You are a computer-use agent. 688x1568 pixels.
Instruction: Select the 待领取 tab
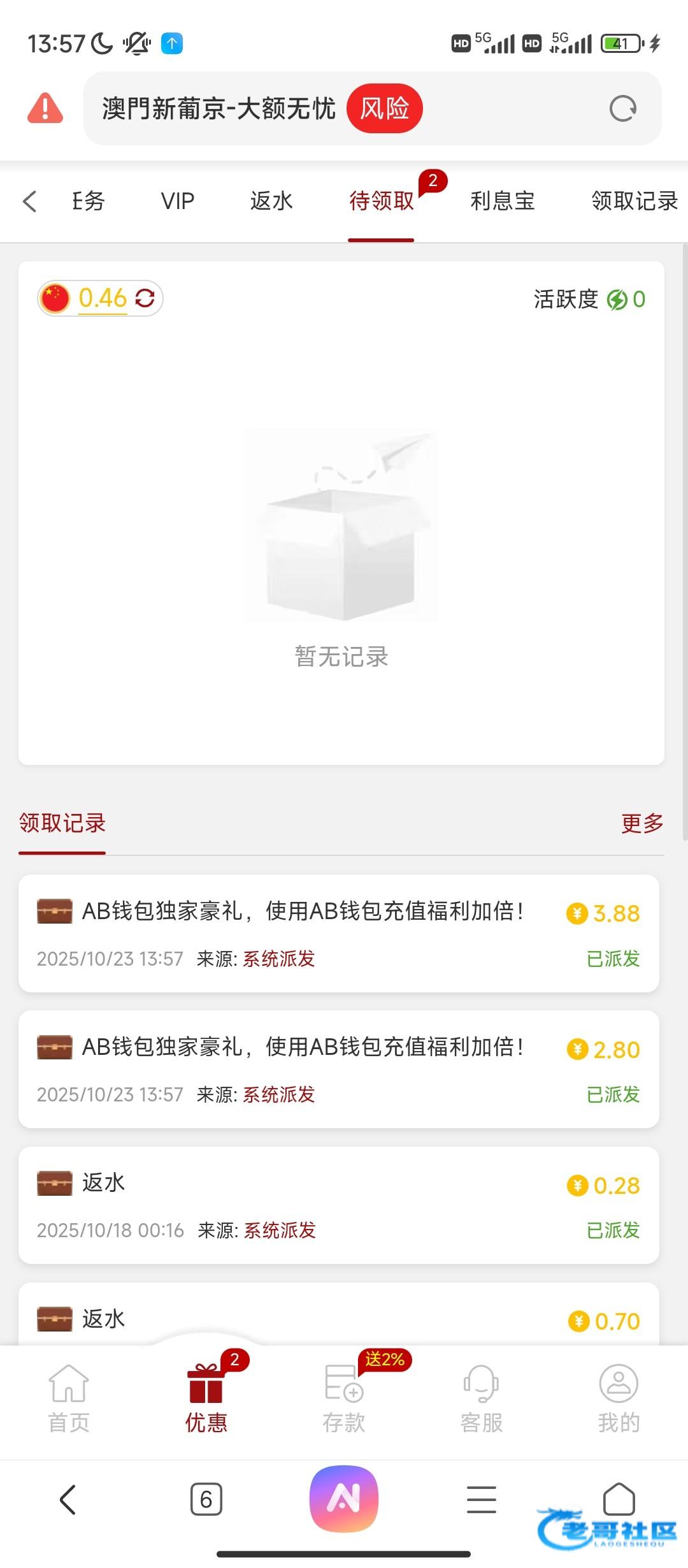pyautogui.click(x=381, y=201)
